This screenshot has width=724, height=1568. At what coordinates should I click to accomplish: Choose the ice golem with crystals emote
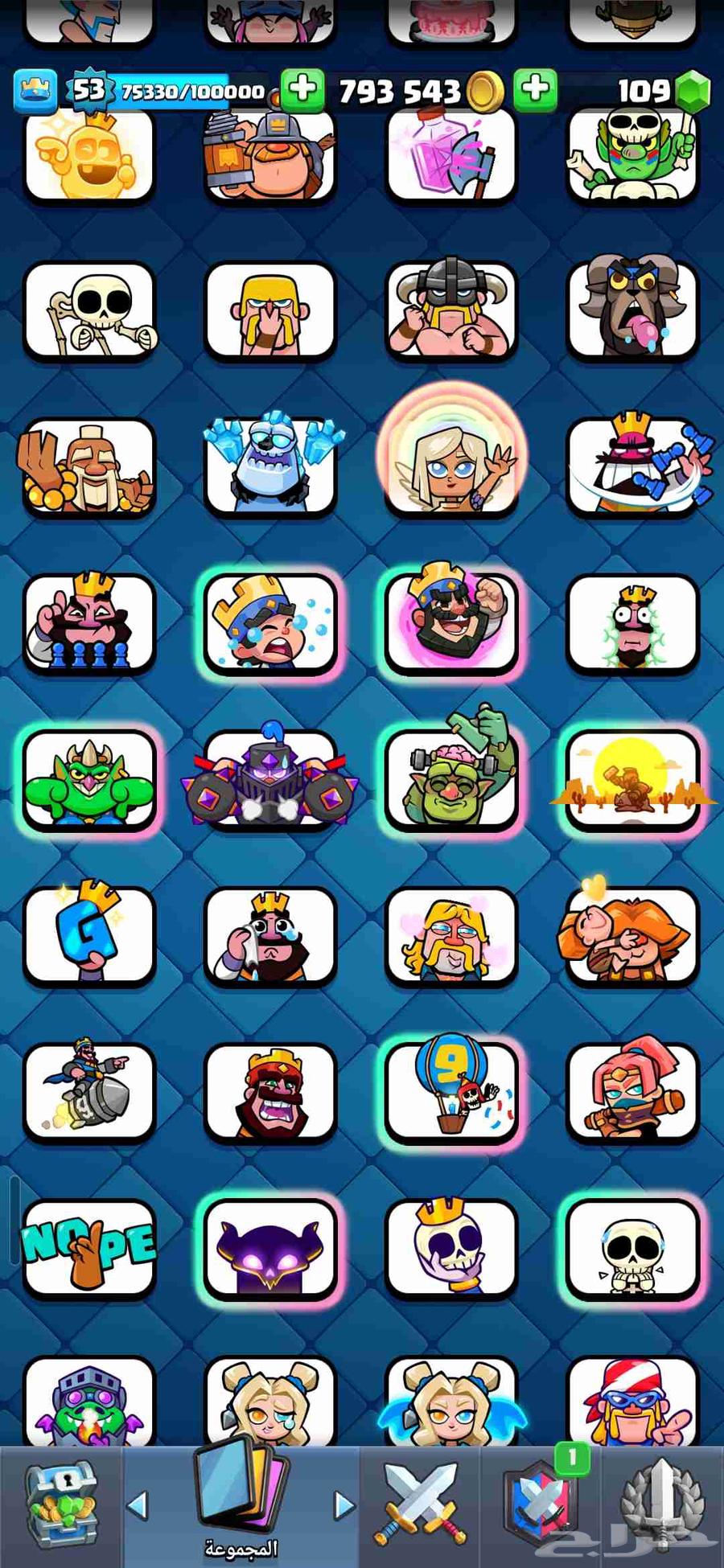pyautogui.click(x=270, y=464)
